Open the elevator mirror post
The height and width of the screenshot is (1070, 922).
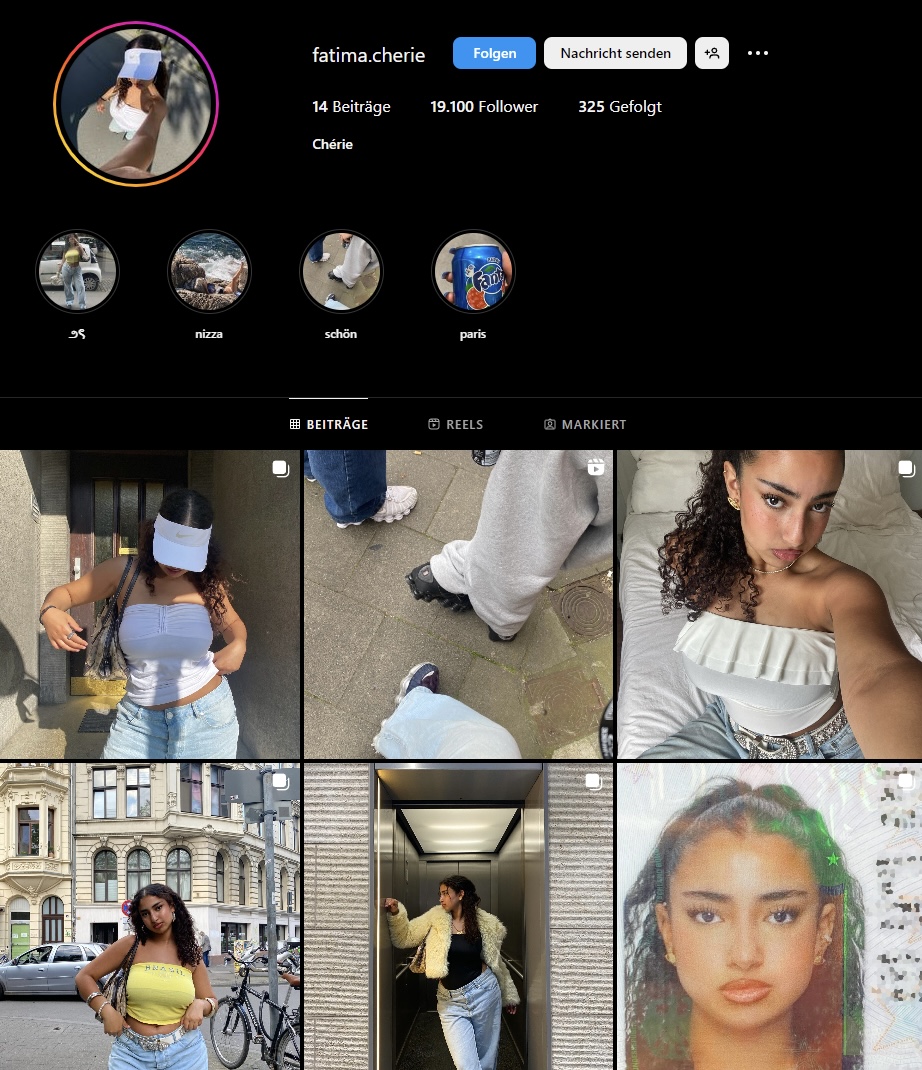(x=458, y=916)
